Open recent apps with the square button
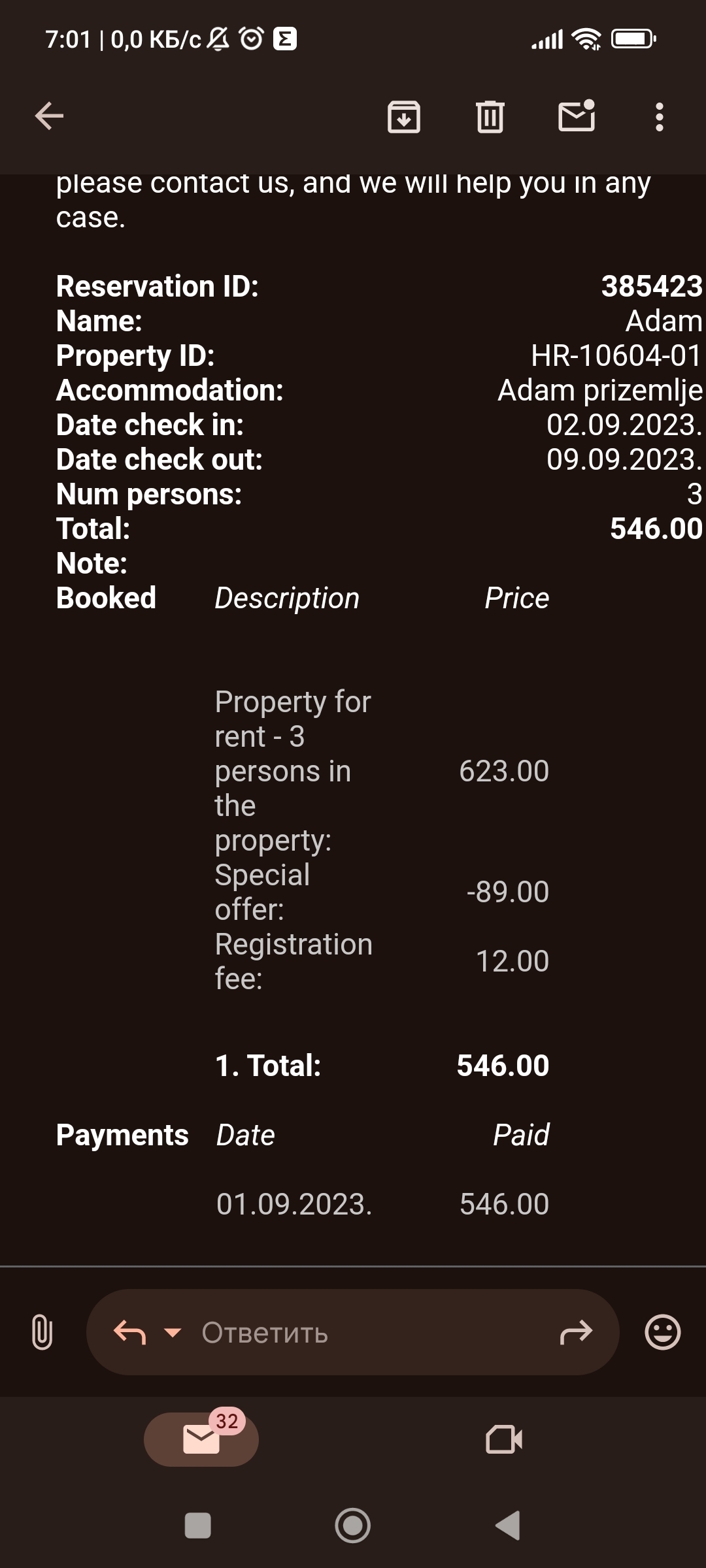706x1568 pixels. pyautogui.click(x=198, y=1526)
